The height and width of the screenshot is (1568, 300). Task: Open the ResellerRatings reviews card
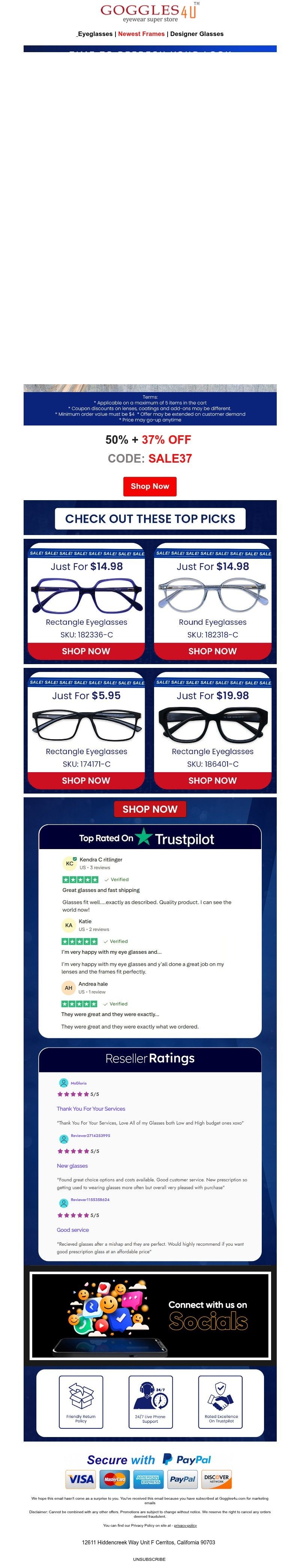pos(150,1153)
